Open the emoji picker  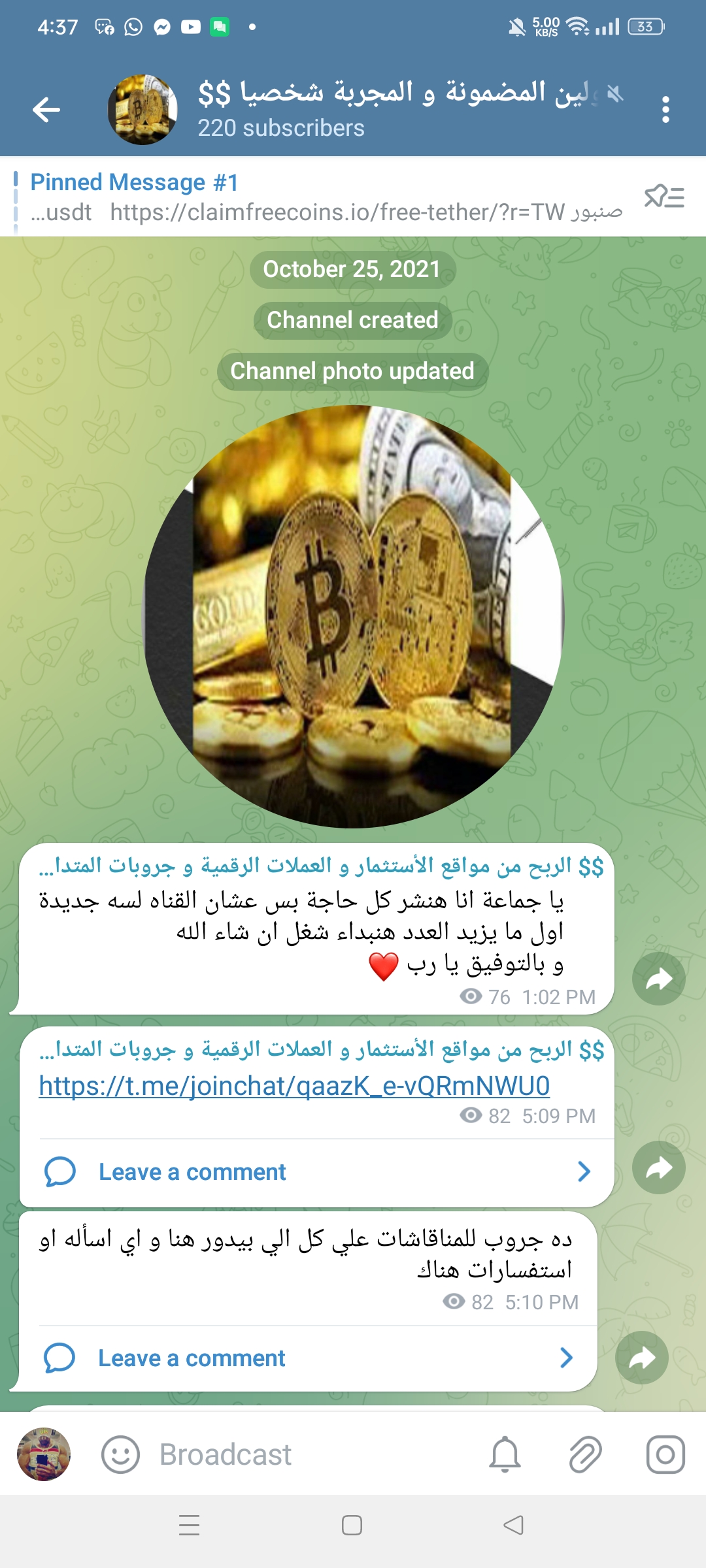pyautogui.click(x=120, y=1454)
